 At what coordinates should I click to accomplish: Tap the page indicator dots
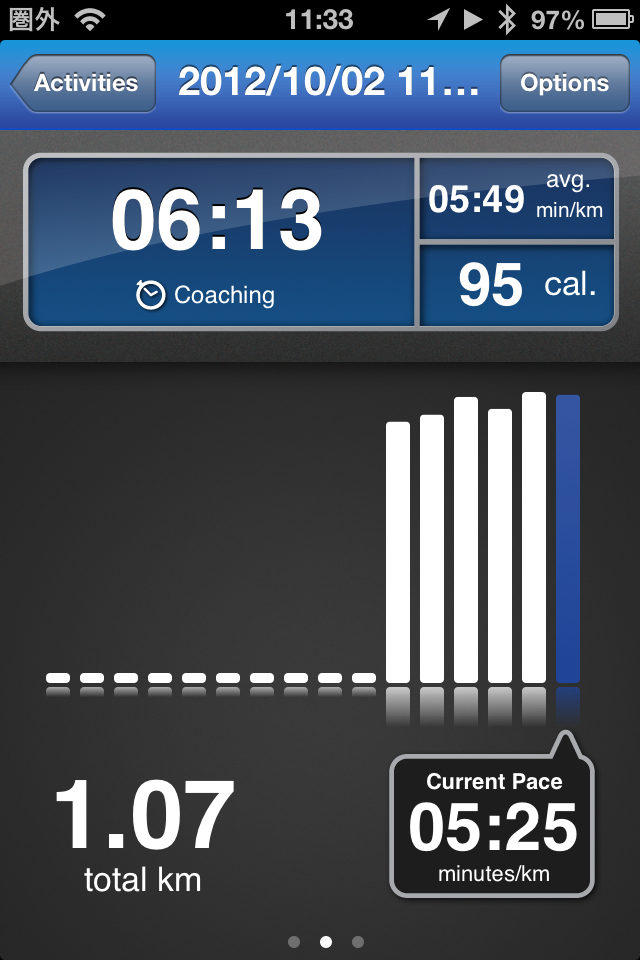click(x=325, y=941)
